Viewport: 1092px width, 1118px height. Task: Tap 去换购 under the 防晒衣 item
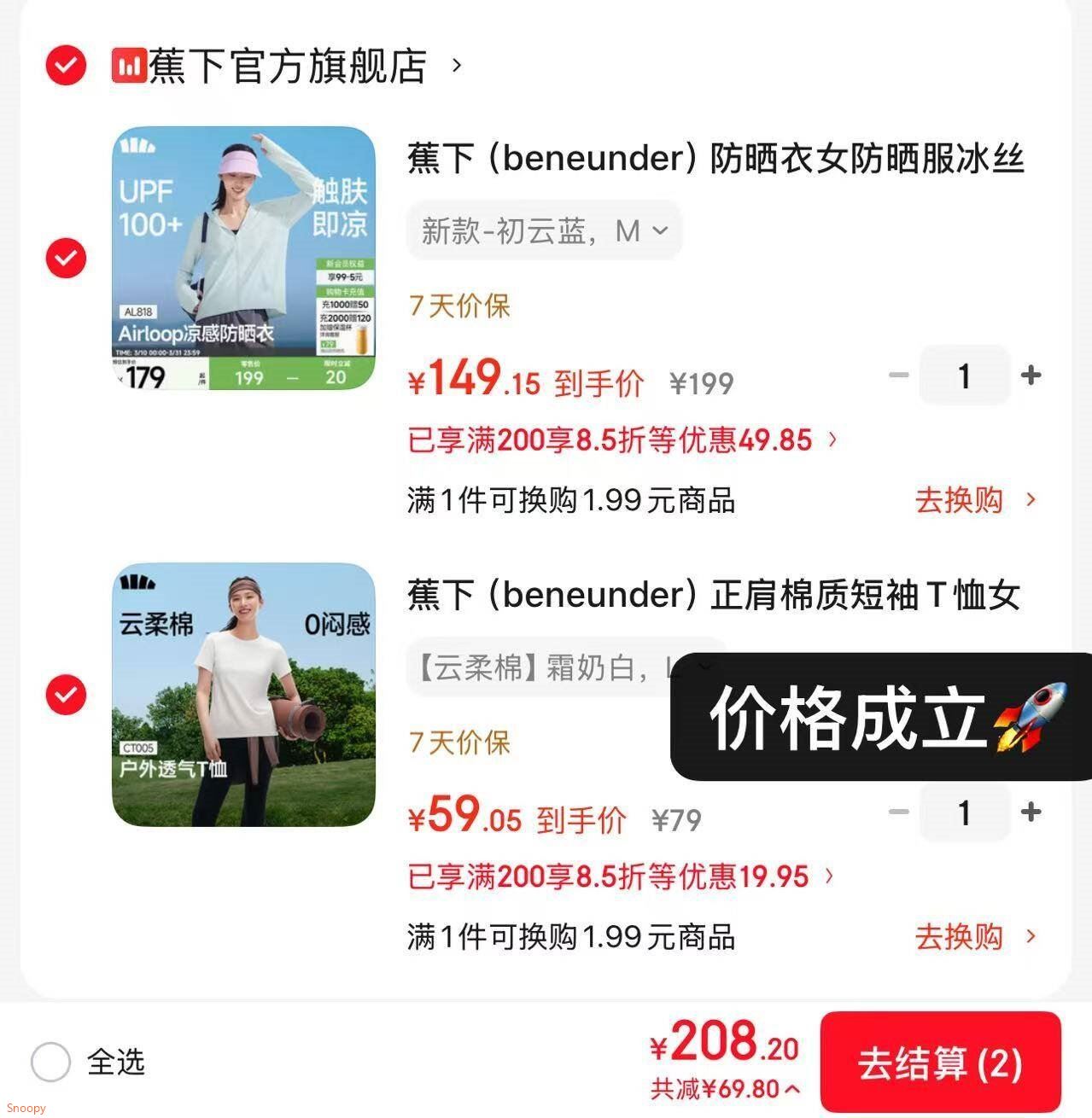975,500
